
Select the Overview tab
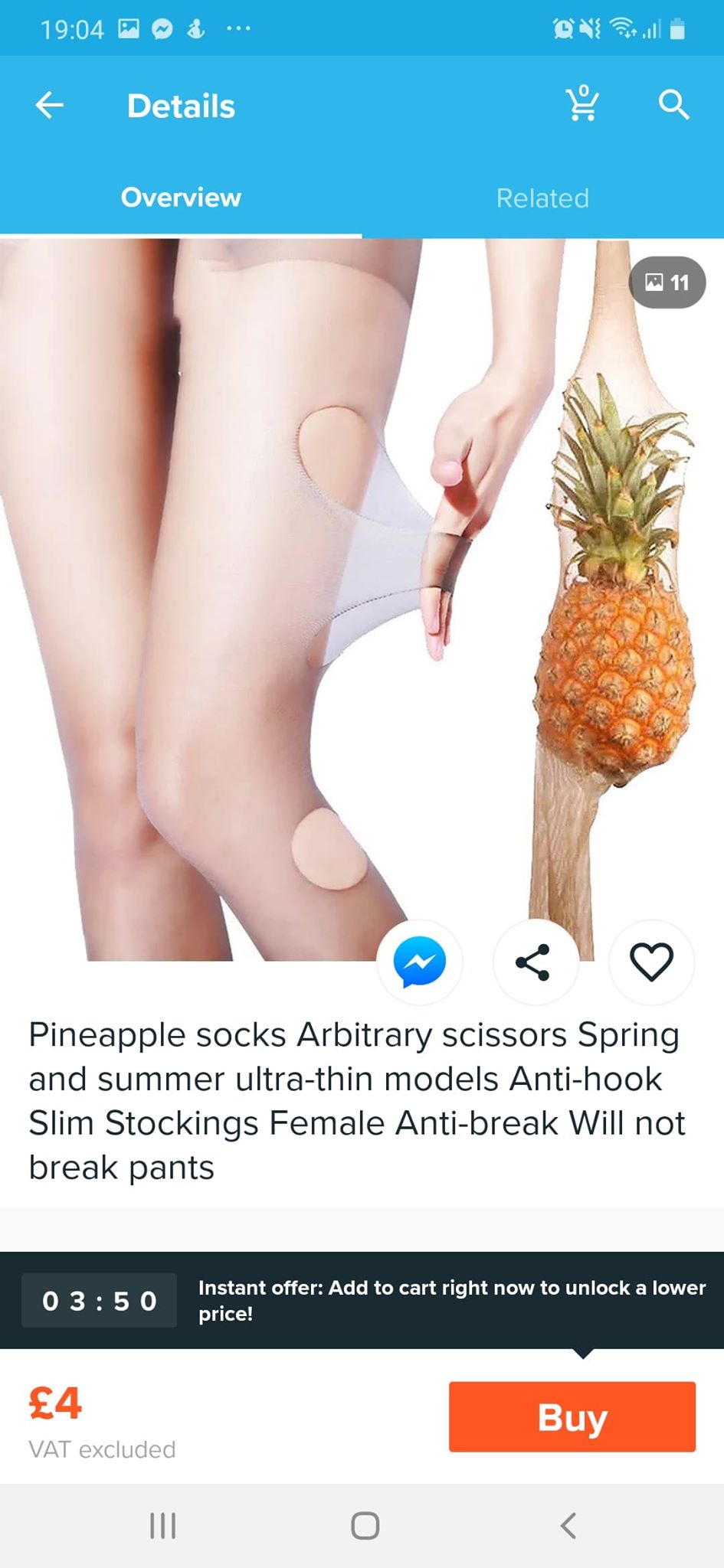click(181, 198)
